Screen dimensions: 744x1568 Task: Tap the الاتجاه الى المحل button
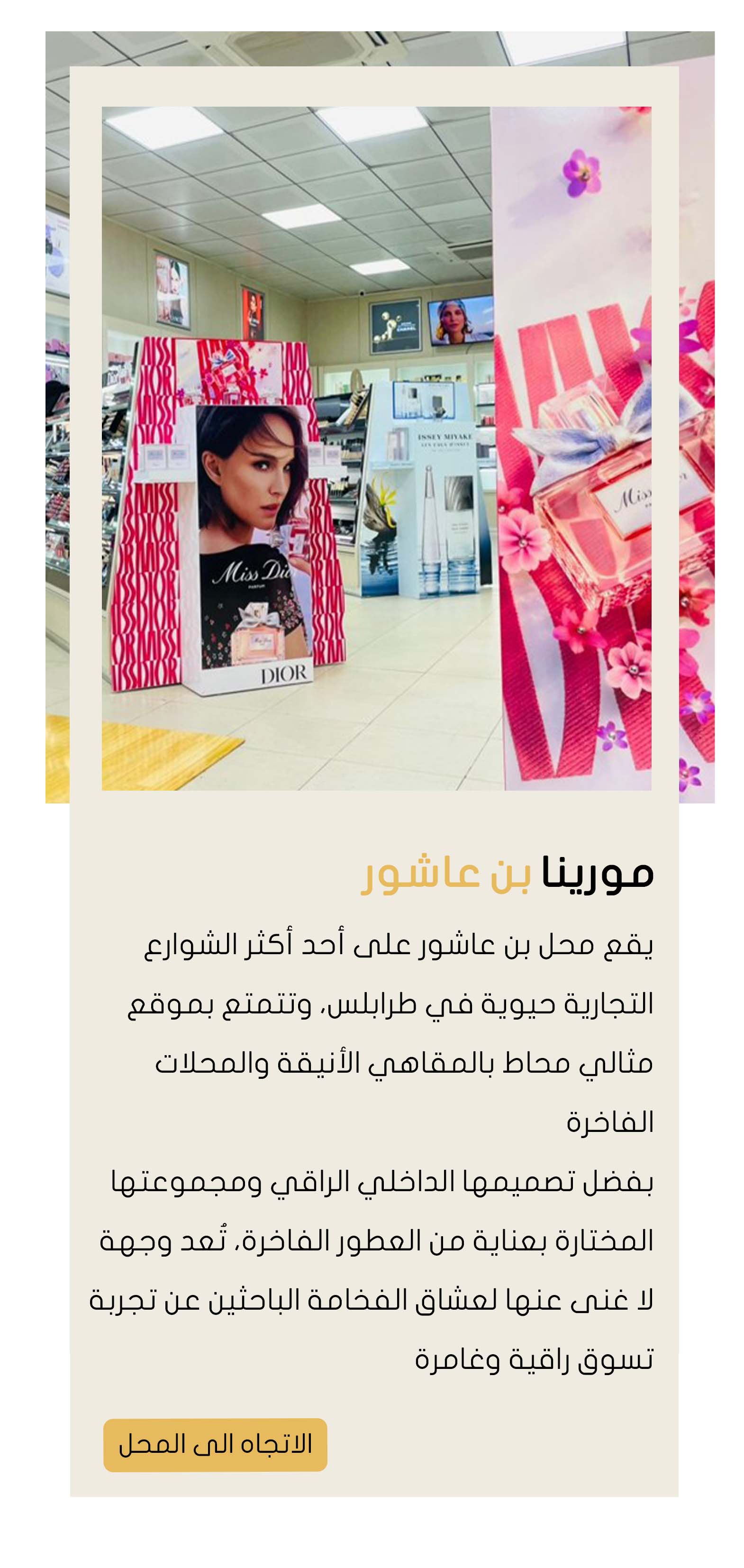click(215, 1444)
